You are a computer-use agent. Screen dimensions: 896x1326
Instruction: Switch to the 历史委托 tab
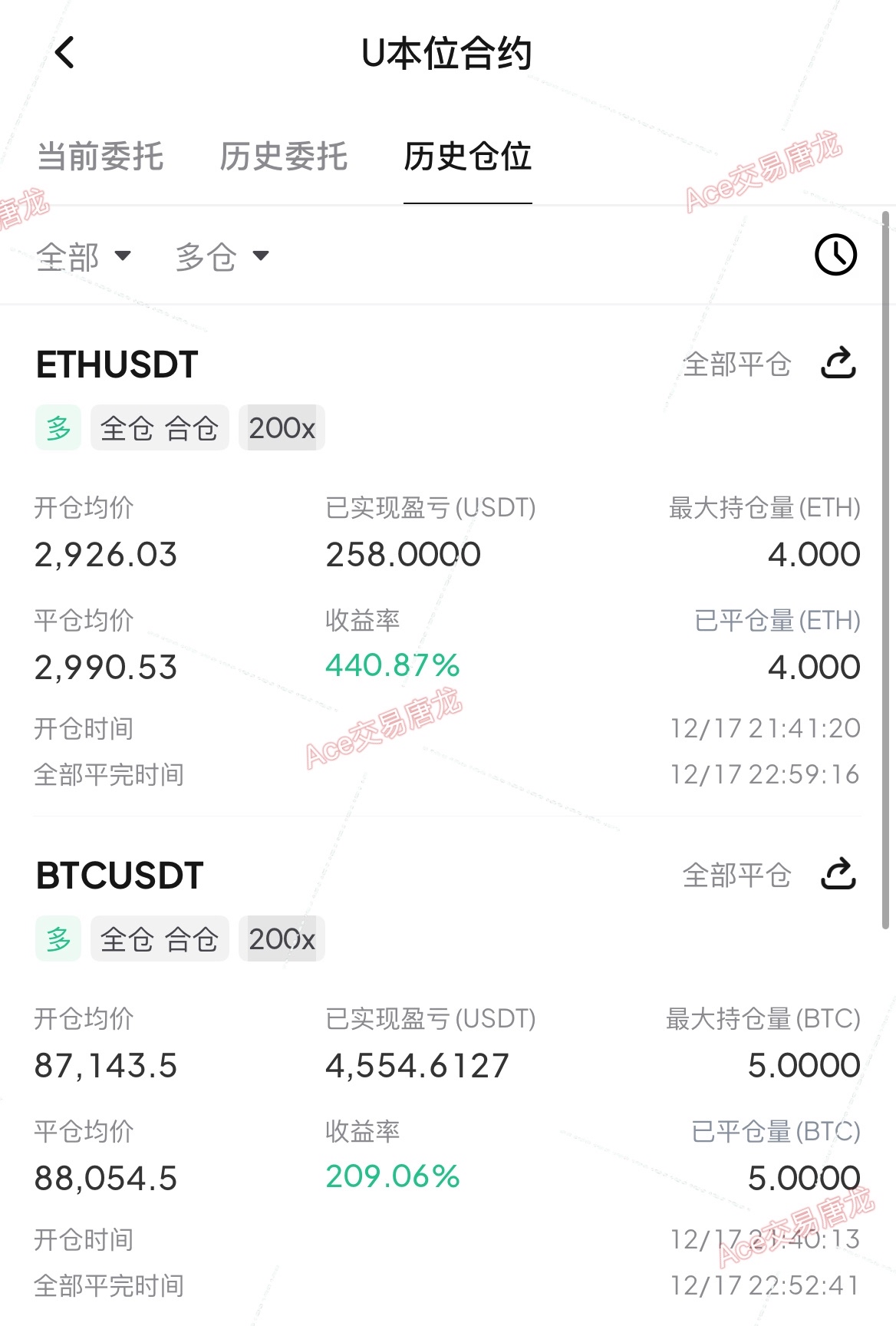[285, 157]
